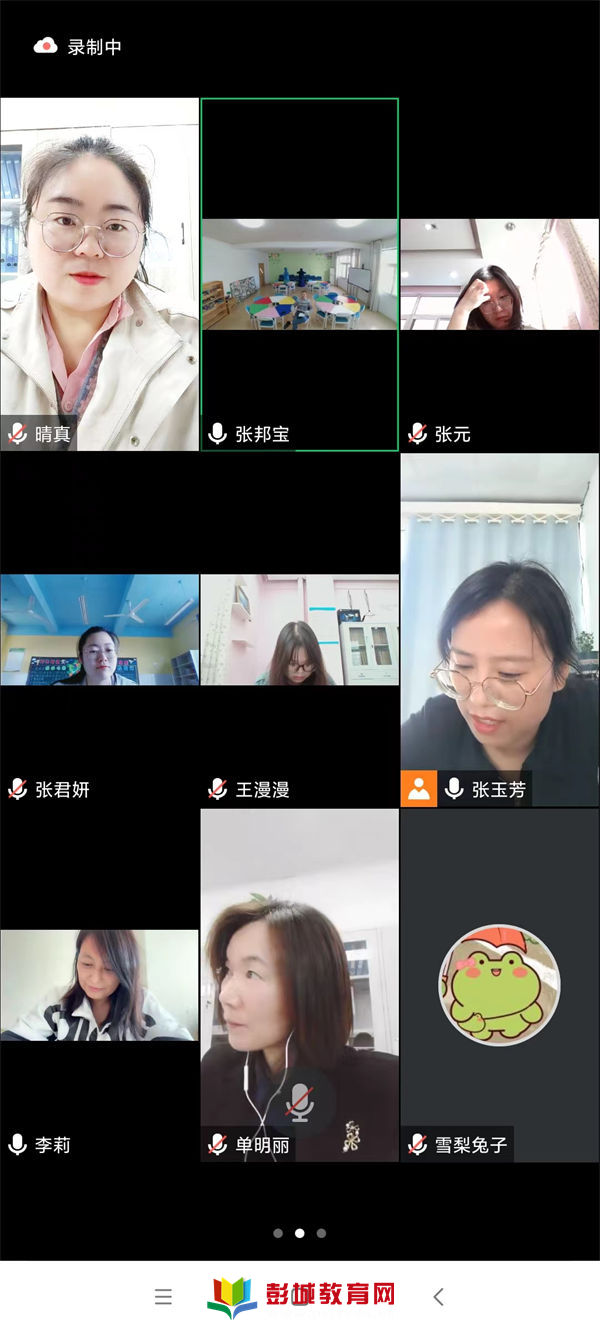Select 王漫漫's video tile
600x1333 pixels.
point(300,629)
